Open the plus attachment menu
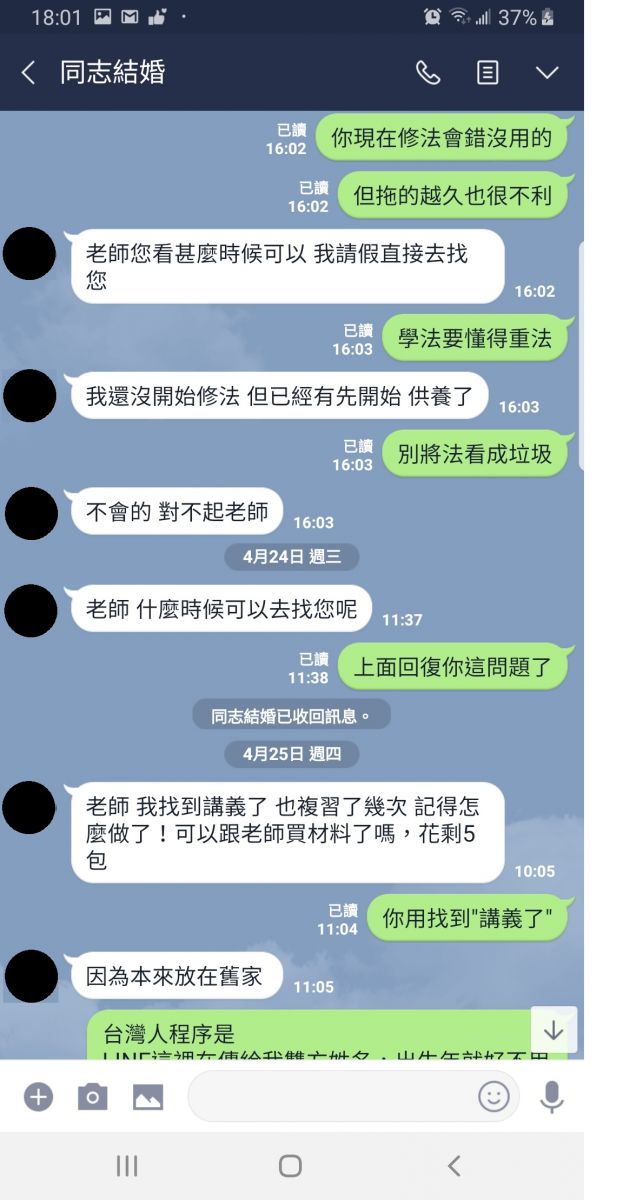This screenshot has width=623, height=1200. click(38, 1097)
